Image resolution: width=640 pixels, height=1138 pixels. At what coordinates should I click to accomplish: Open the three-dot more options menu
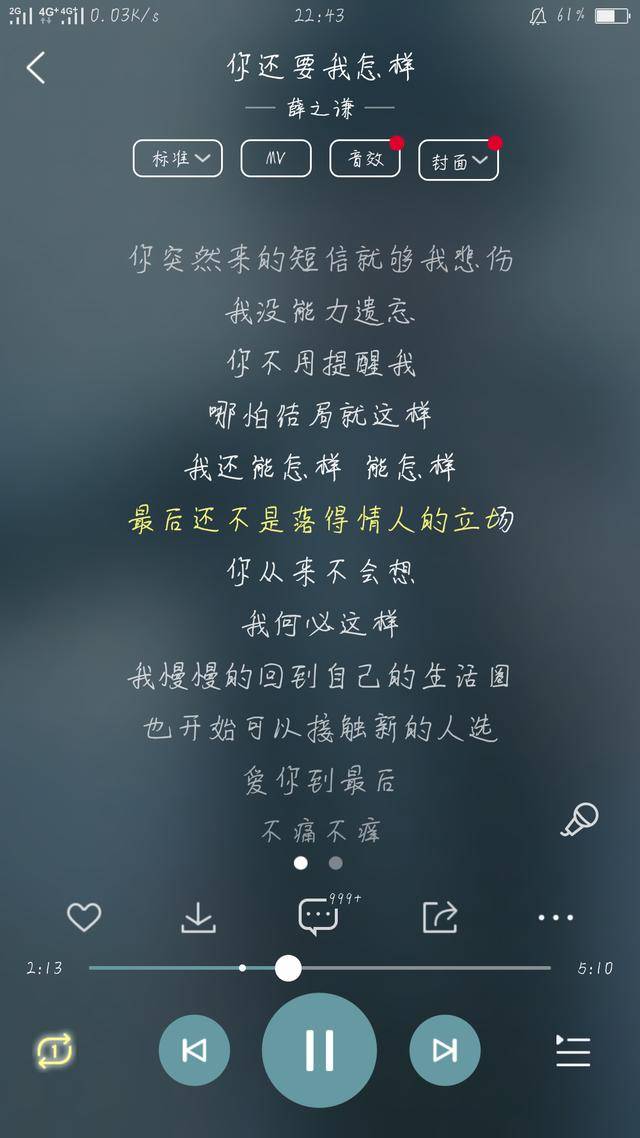point(556,917)
